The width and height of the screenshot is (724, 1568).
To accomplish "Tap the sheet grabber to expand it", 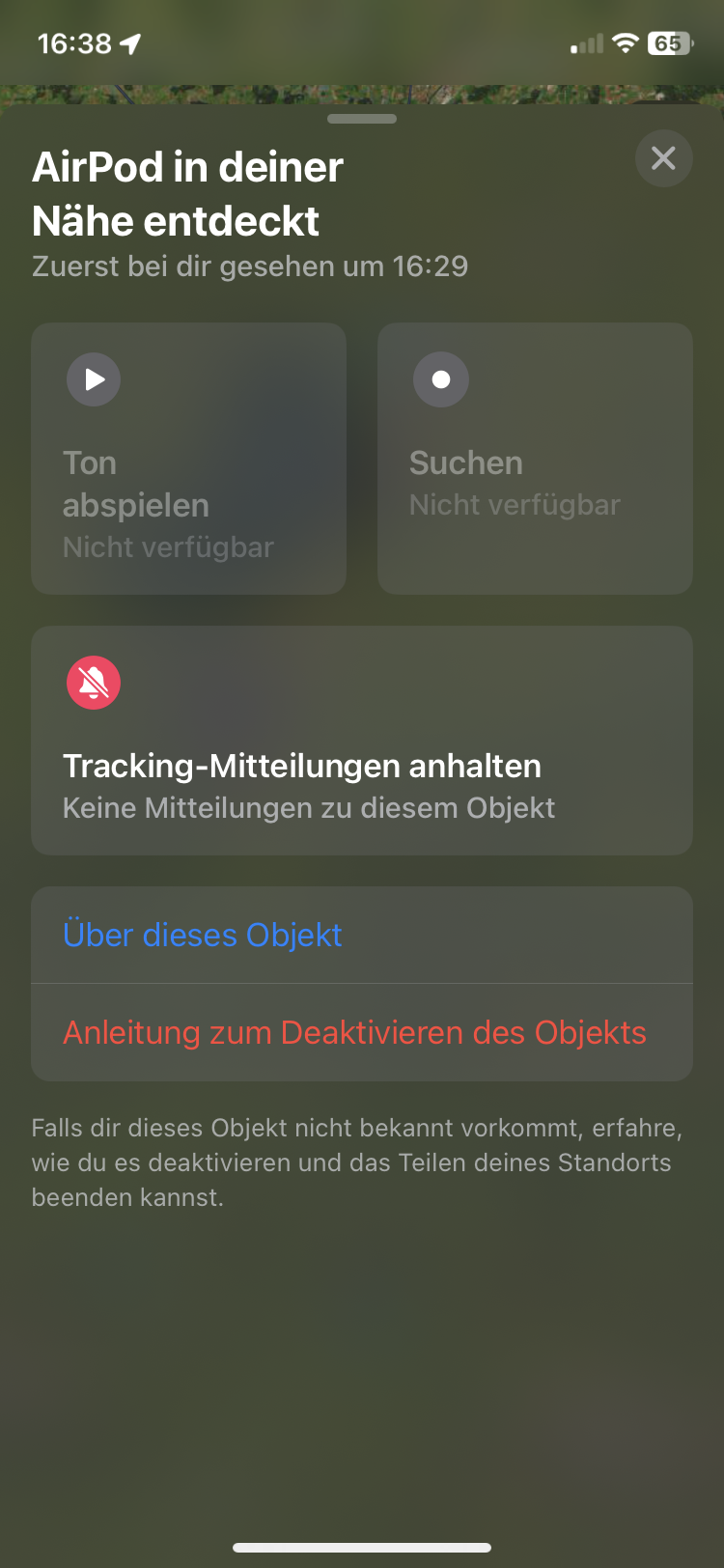I will point(362,118).
